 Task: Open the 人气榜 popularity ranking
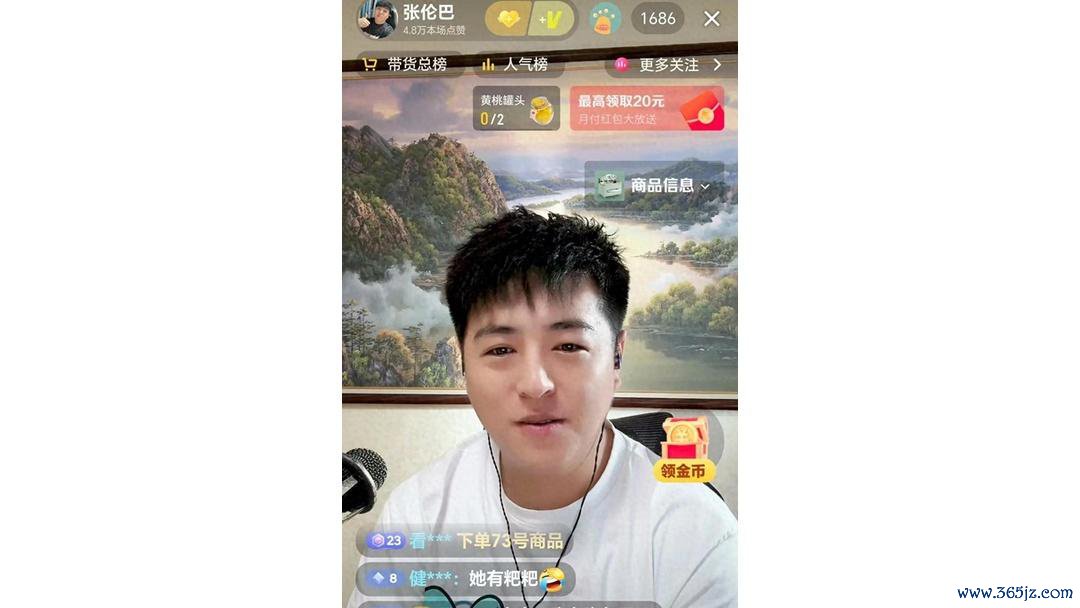[516, 64]
